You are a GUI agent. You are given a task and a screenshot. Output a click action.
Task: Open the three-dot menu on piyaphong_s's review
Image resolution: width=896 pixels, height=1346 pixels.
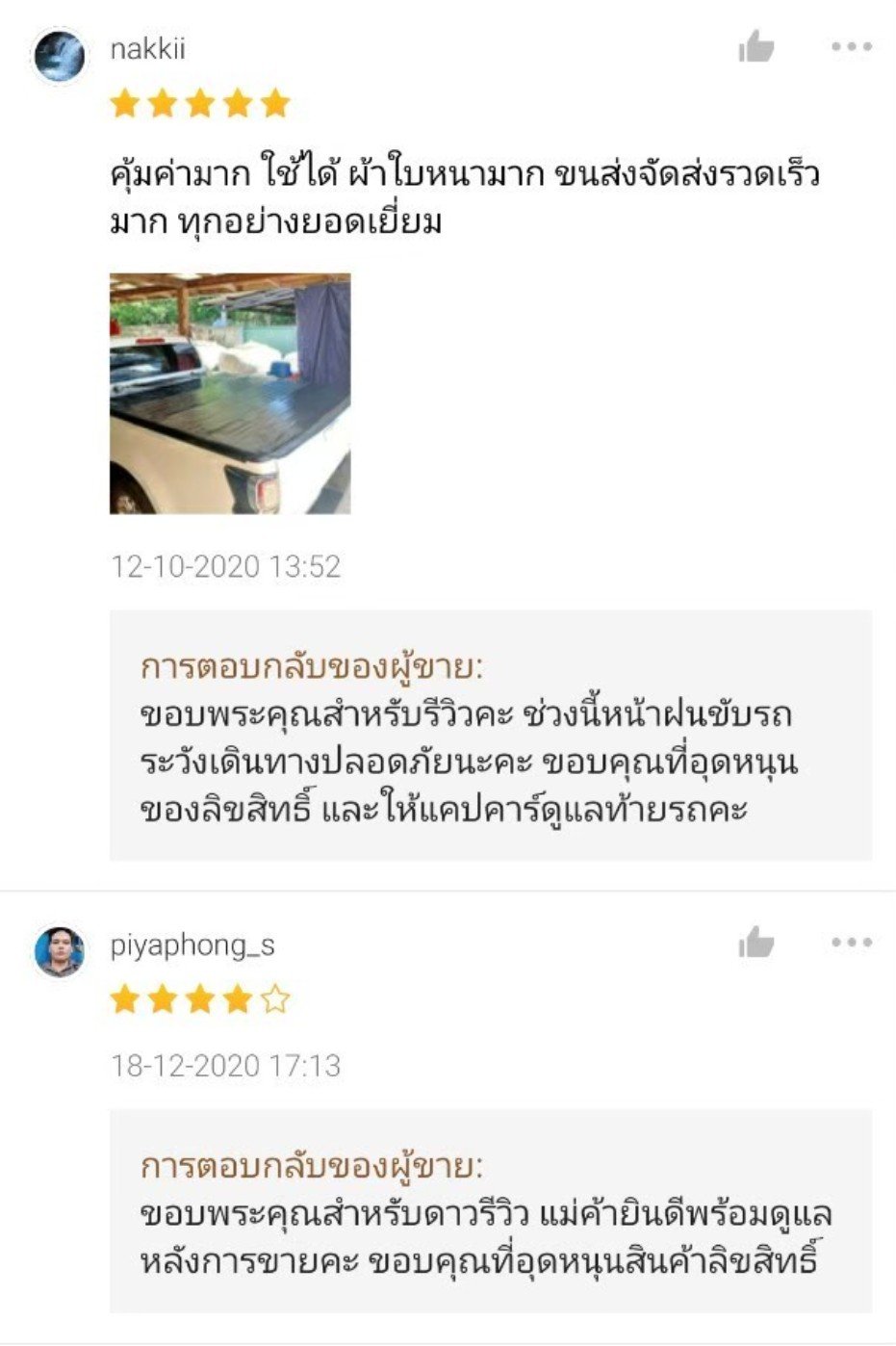(x=852, y=943)
